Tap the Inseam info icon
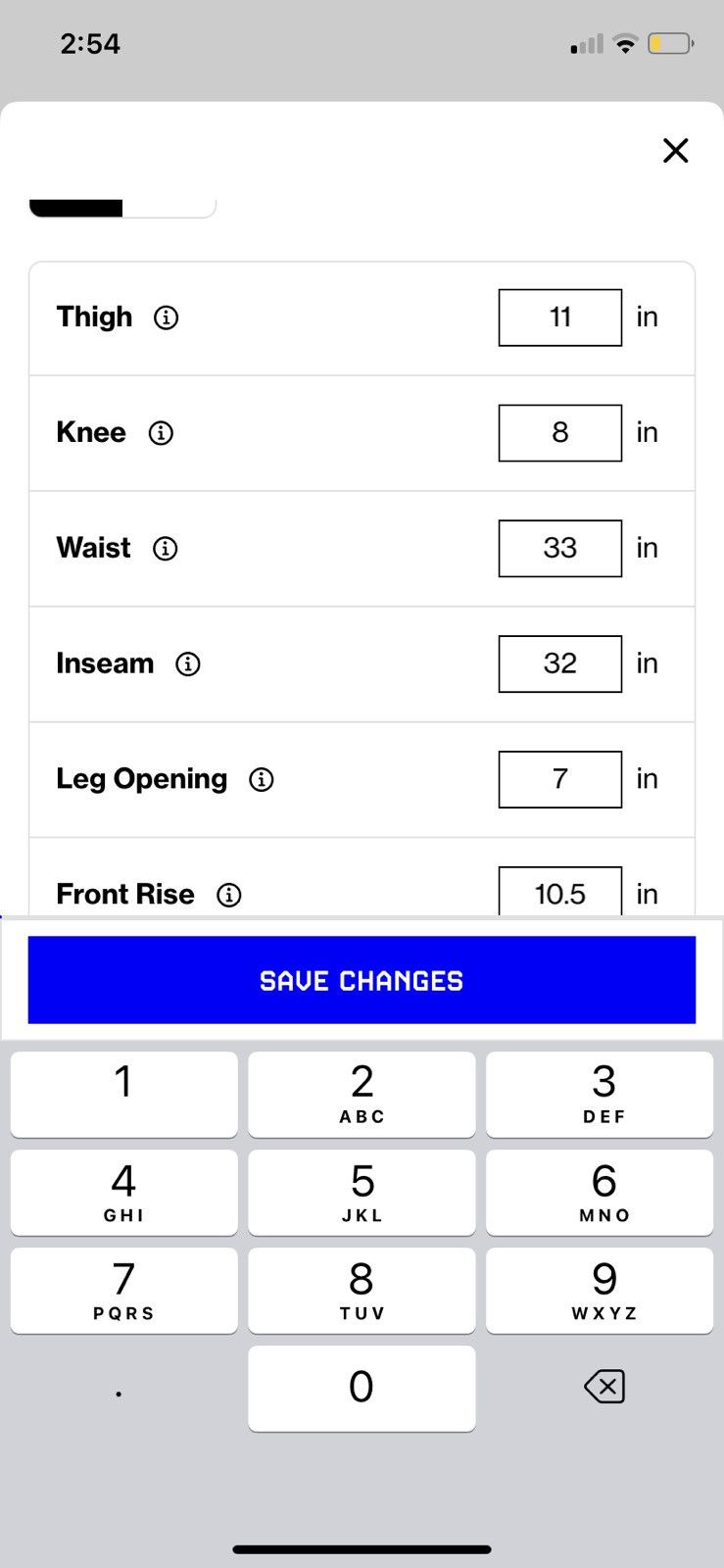This screenshot has height=1568, width=724. click(188, 664)
